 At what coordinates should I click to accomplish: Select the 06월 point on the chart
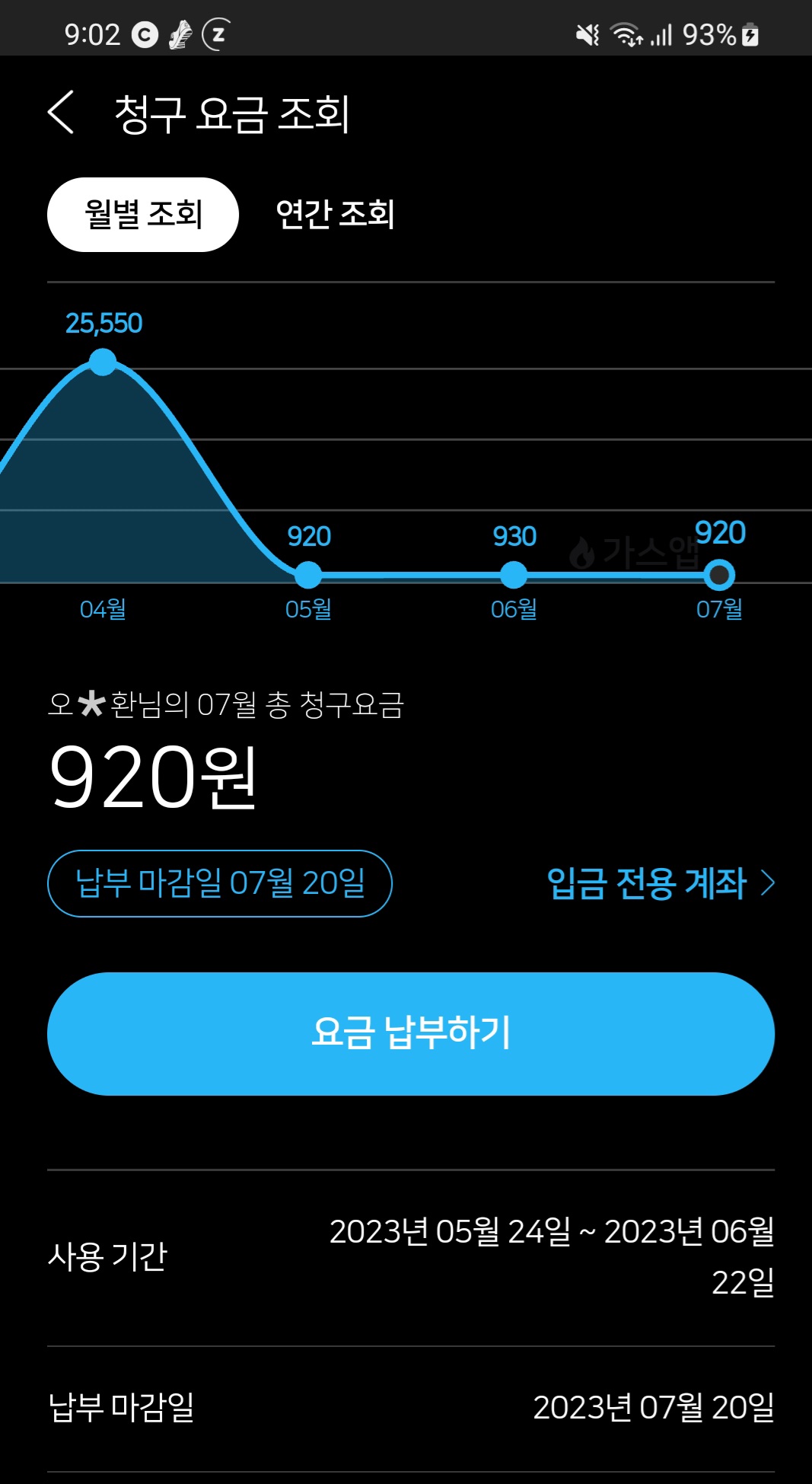514,575
